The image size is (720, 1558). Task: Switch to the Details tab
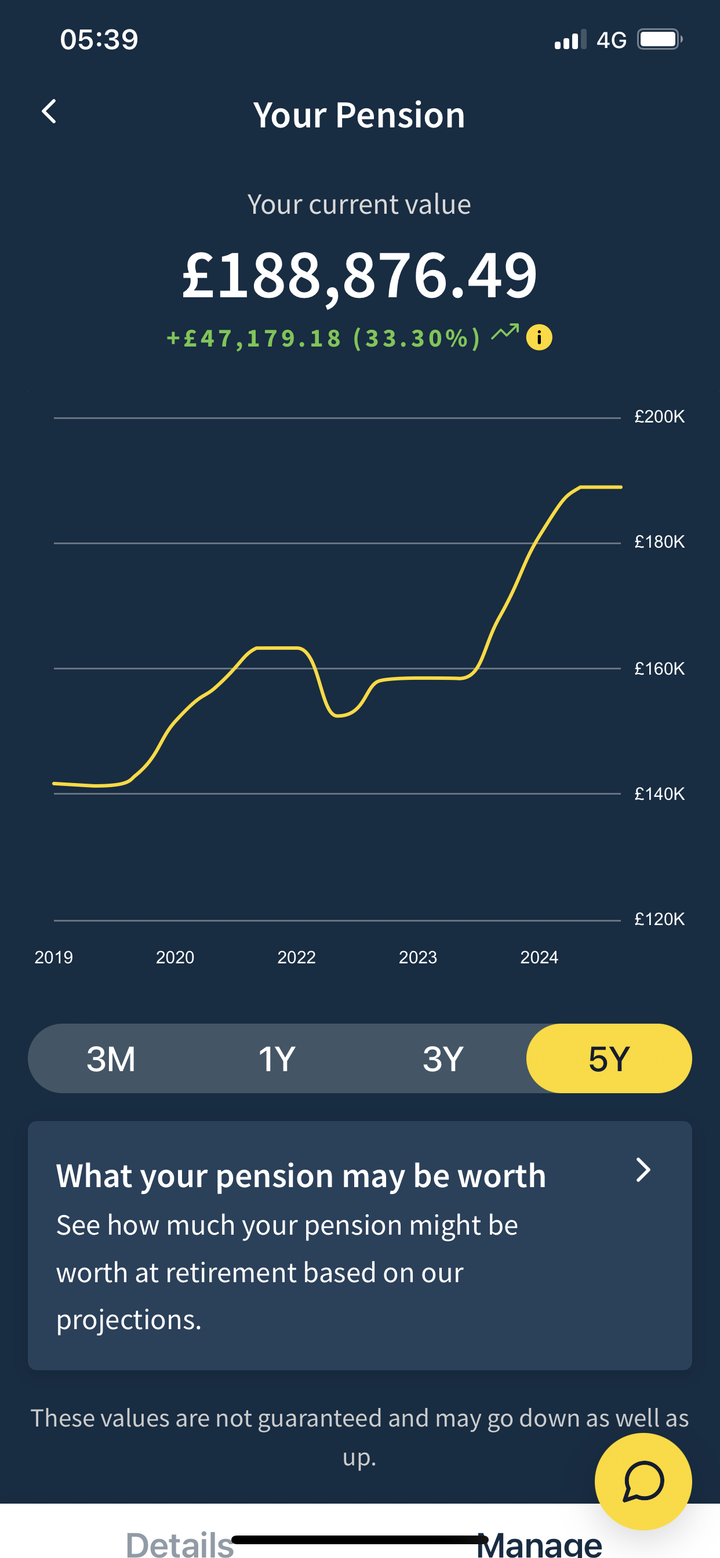click(x=180, y=1544)
